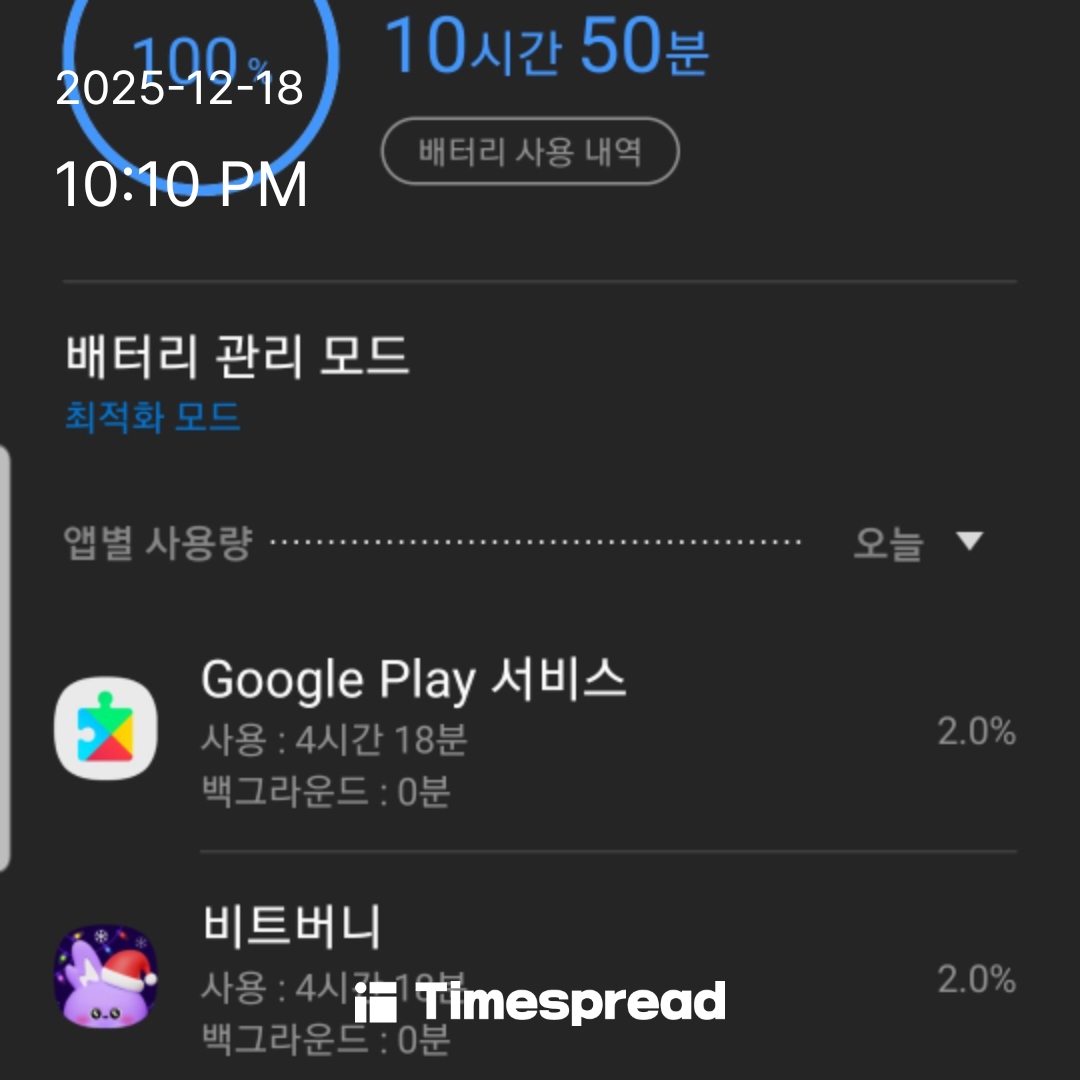1080x1080 pixels.
Task: Open the 배터리 사용 내역 button
Action: 530,152
